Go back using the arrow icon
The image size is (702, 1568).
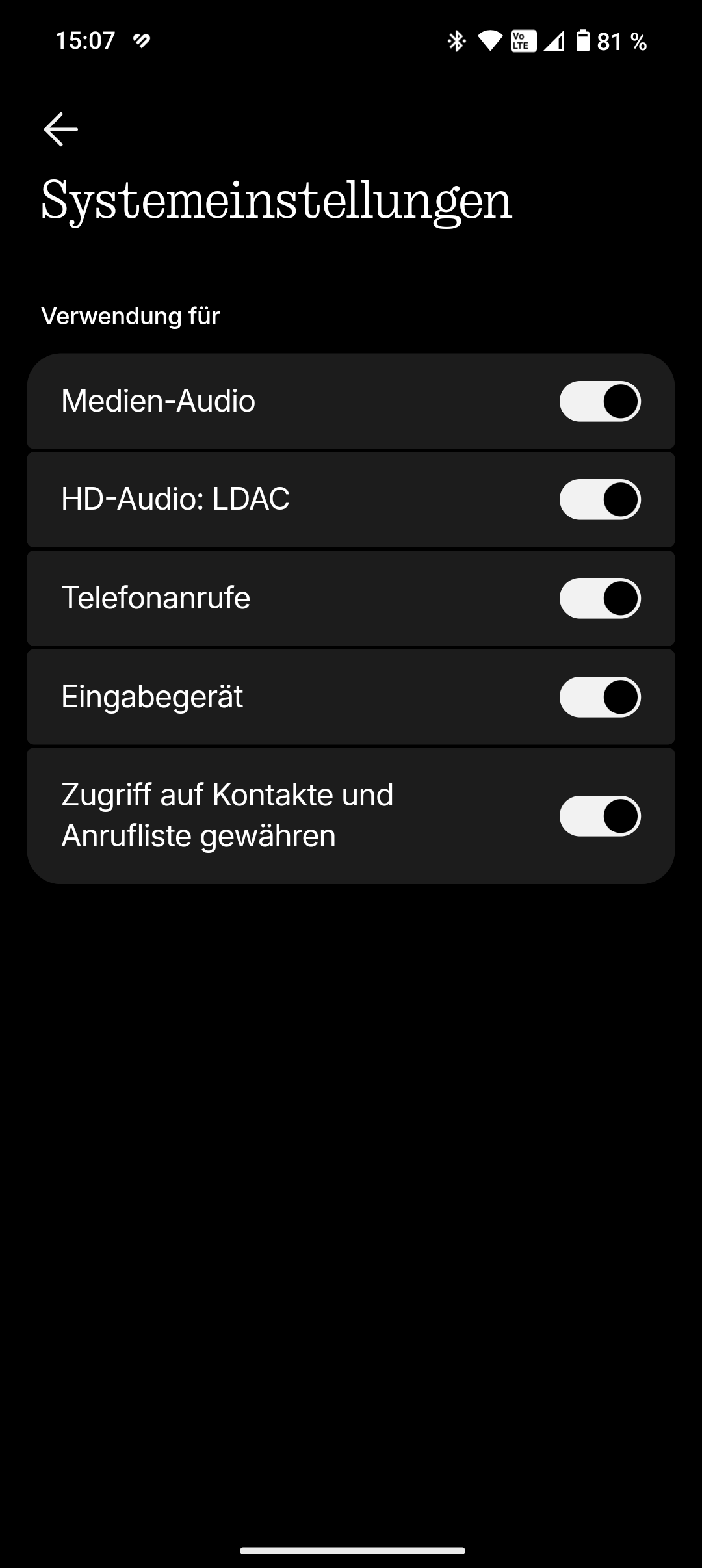click(x=61, y=129)
